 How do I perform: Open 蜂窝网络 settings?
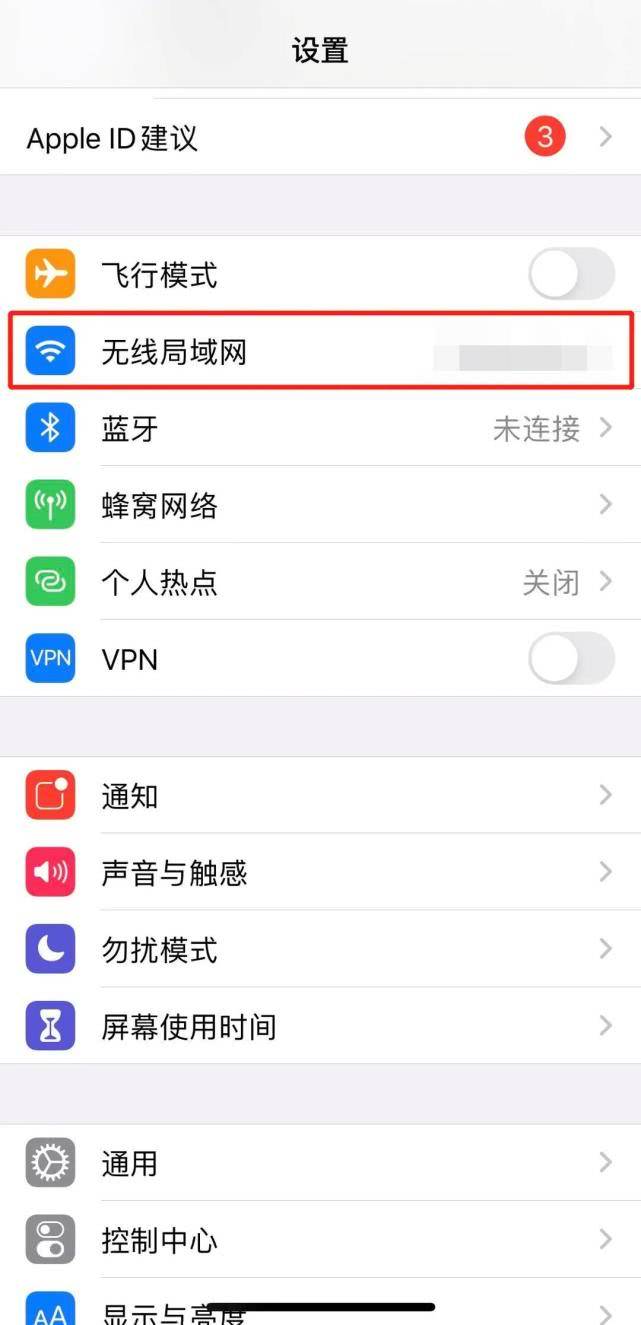tap(320, 505)
